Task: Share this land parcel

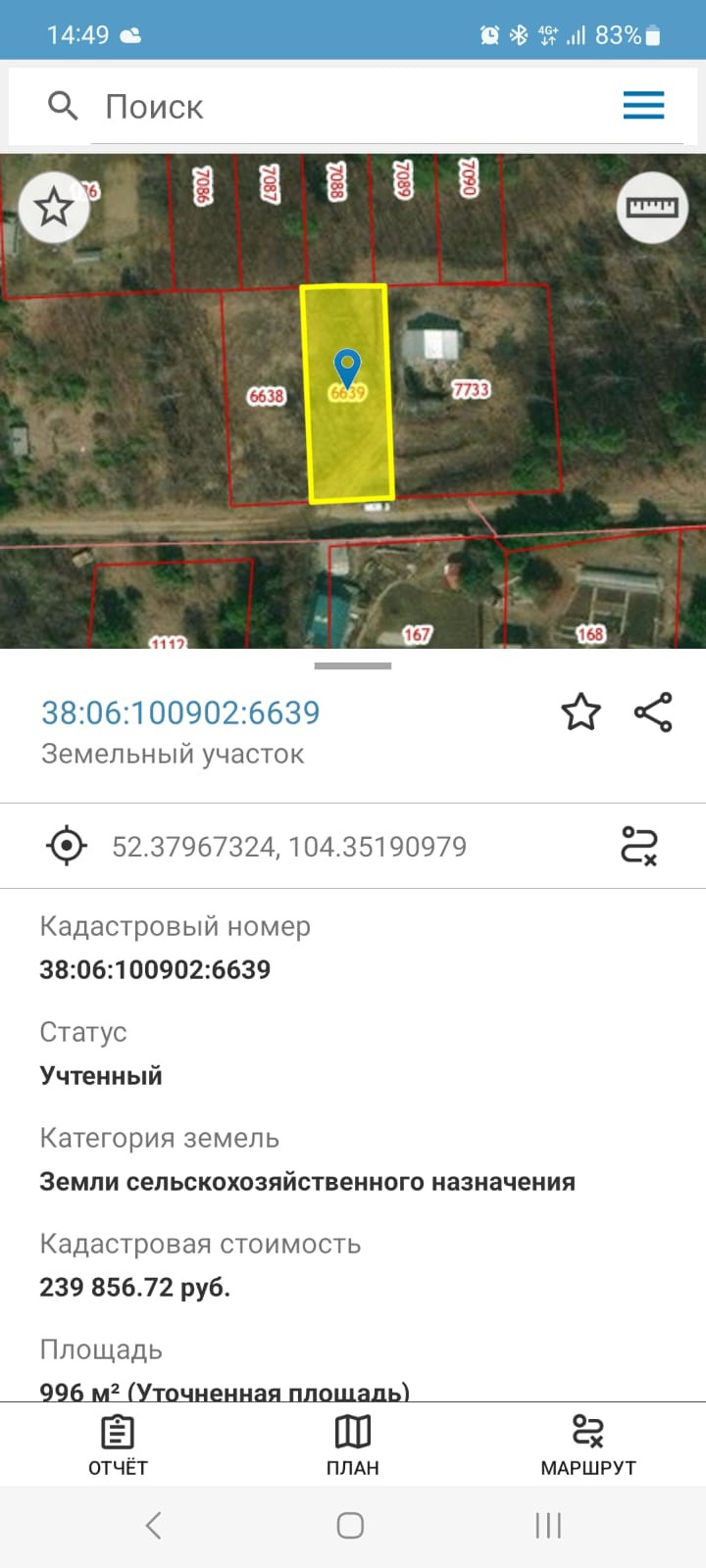Action: pos(653,712)
